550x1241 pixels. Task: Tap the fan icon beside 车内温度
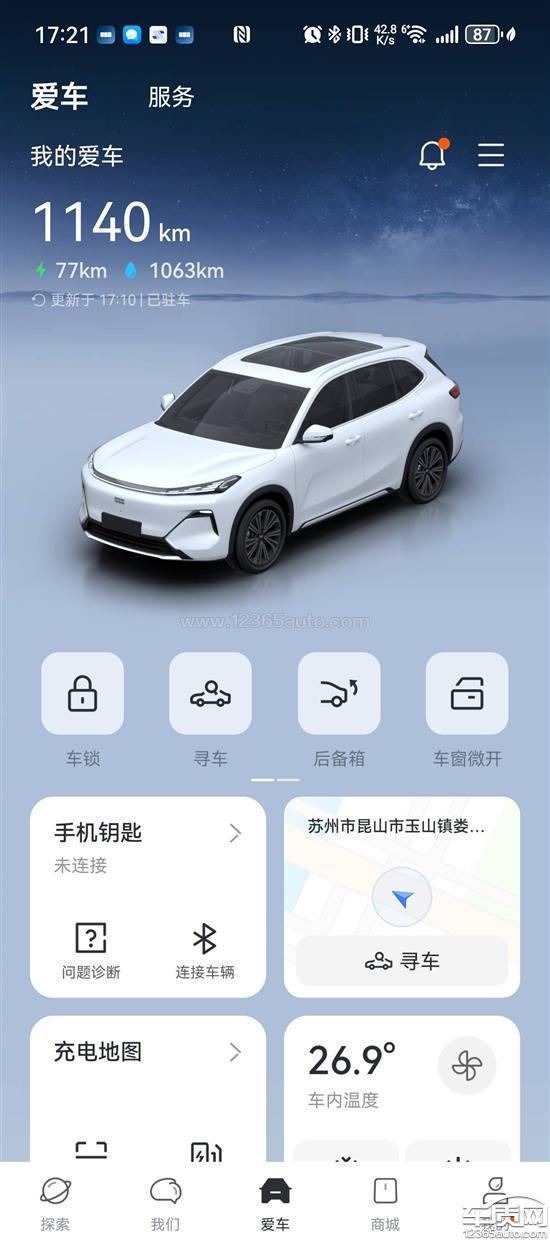click(467, 1065)
